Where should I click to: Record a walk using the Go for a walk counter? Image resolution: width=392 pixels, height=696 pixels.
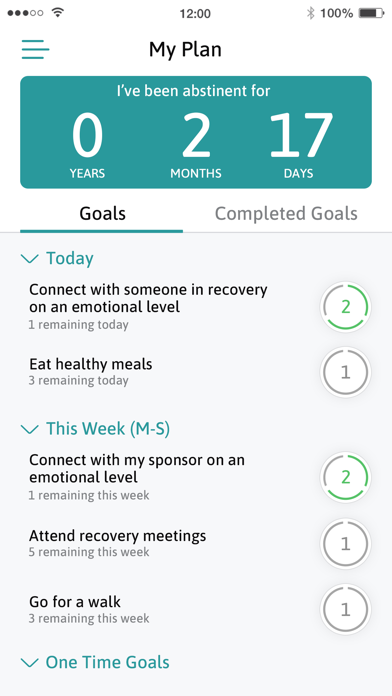tap(345, 609)
